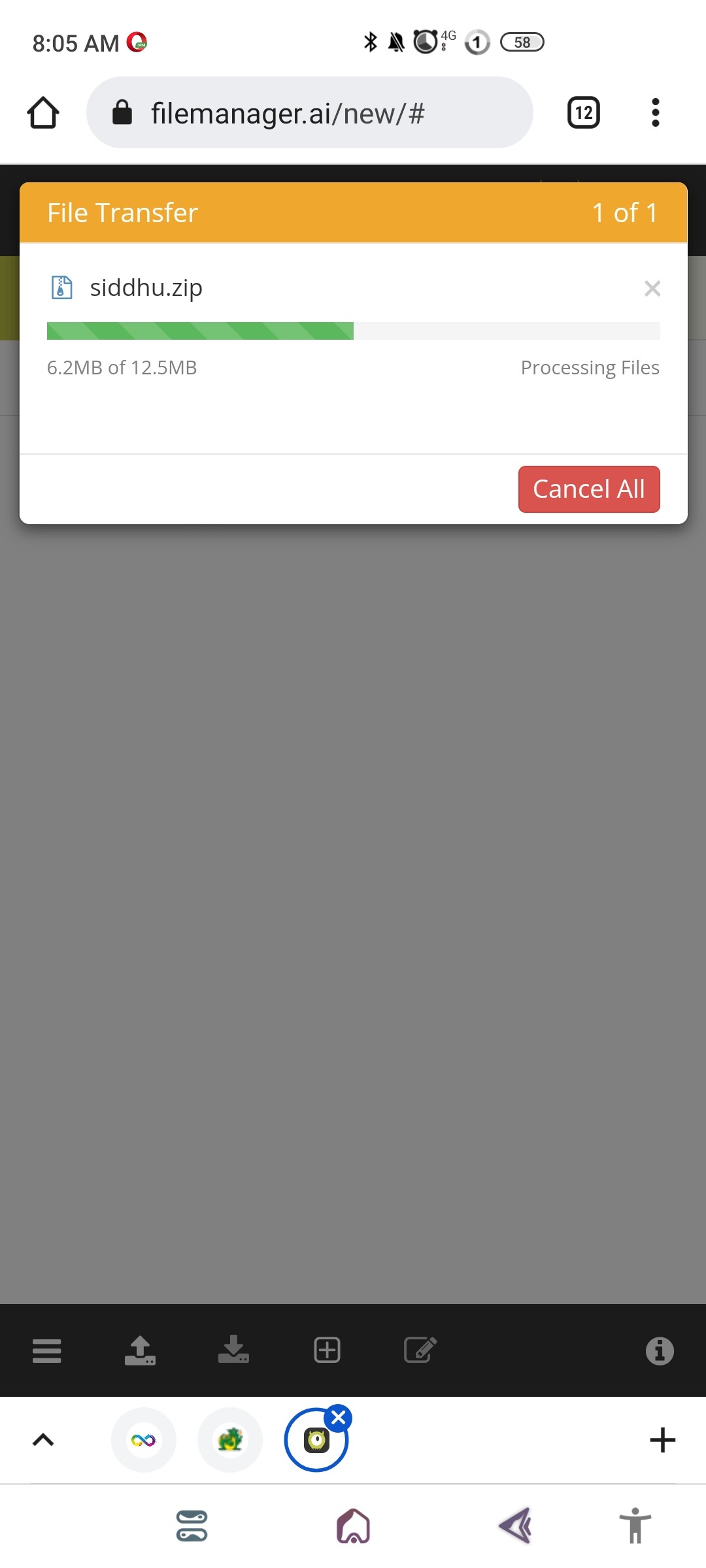
Task: Go to the browser home page
Action: click(43, 113)
